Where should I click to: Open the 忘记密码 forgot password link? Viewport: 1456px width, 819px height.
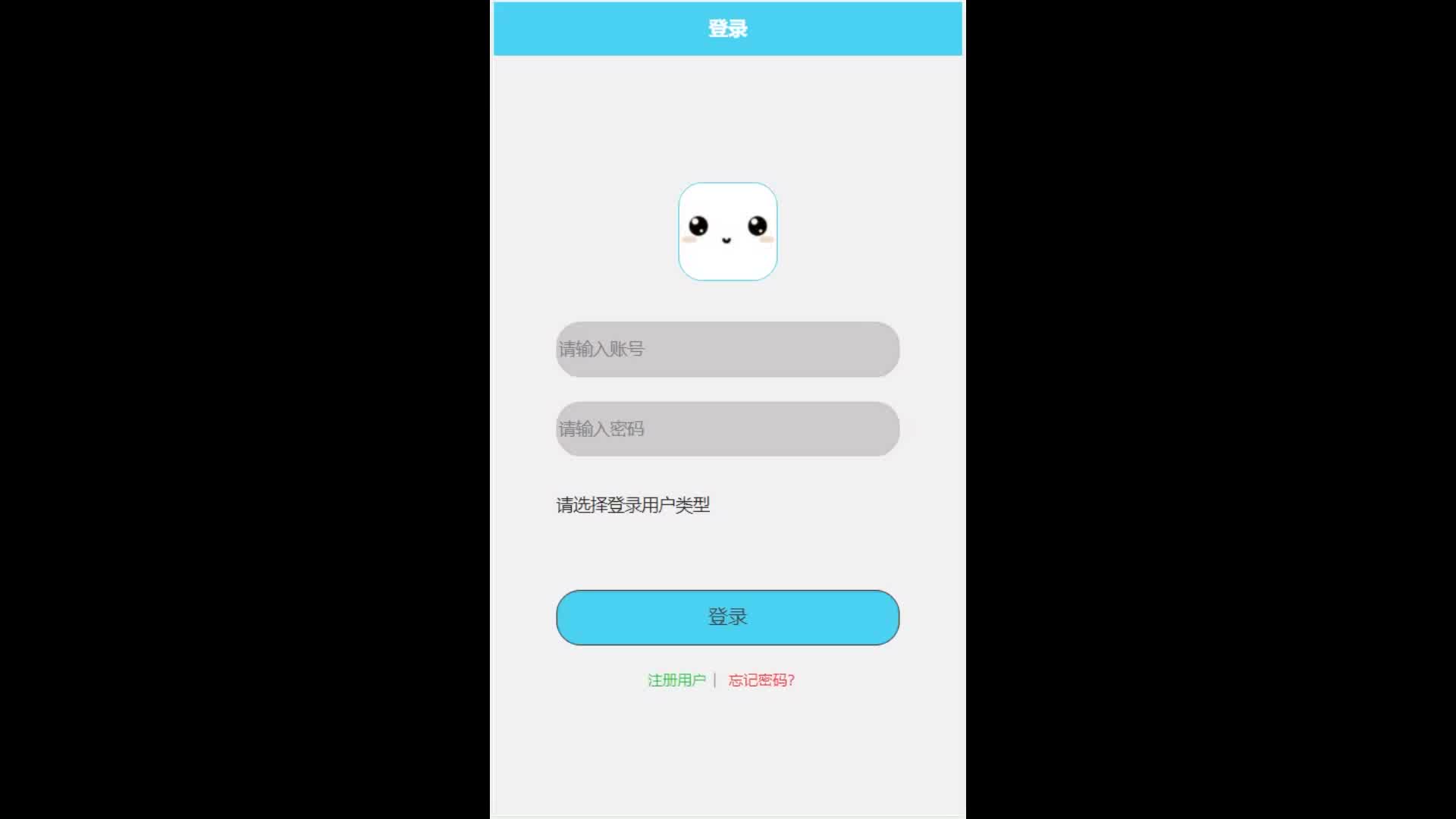[x=761, y=680]
